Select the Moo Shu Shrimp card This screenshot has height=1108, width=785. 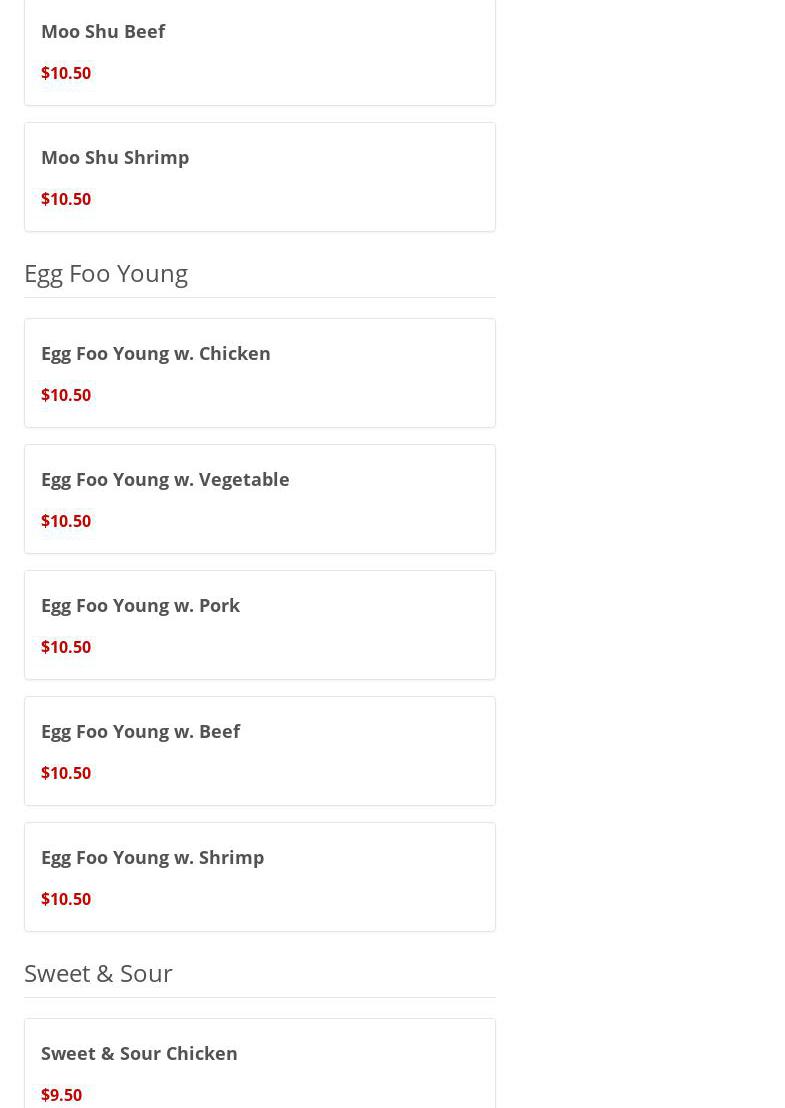click(259, 177)
